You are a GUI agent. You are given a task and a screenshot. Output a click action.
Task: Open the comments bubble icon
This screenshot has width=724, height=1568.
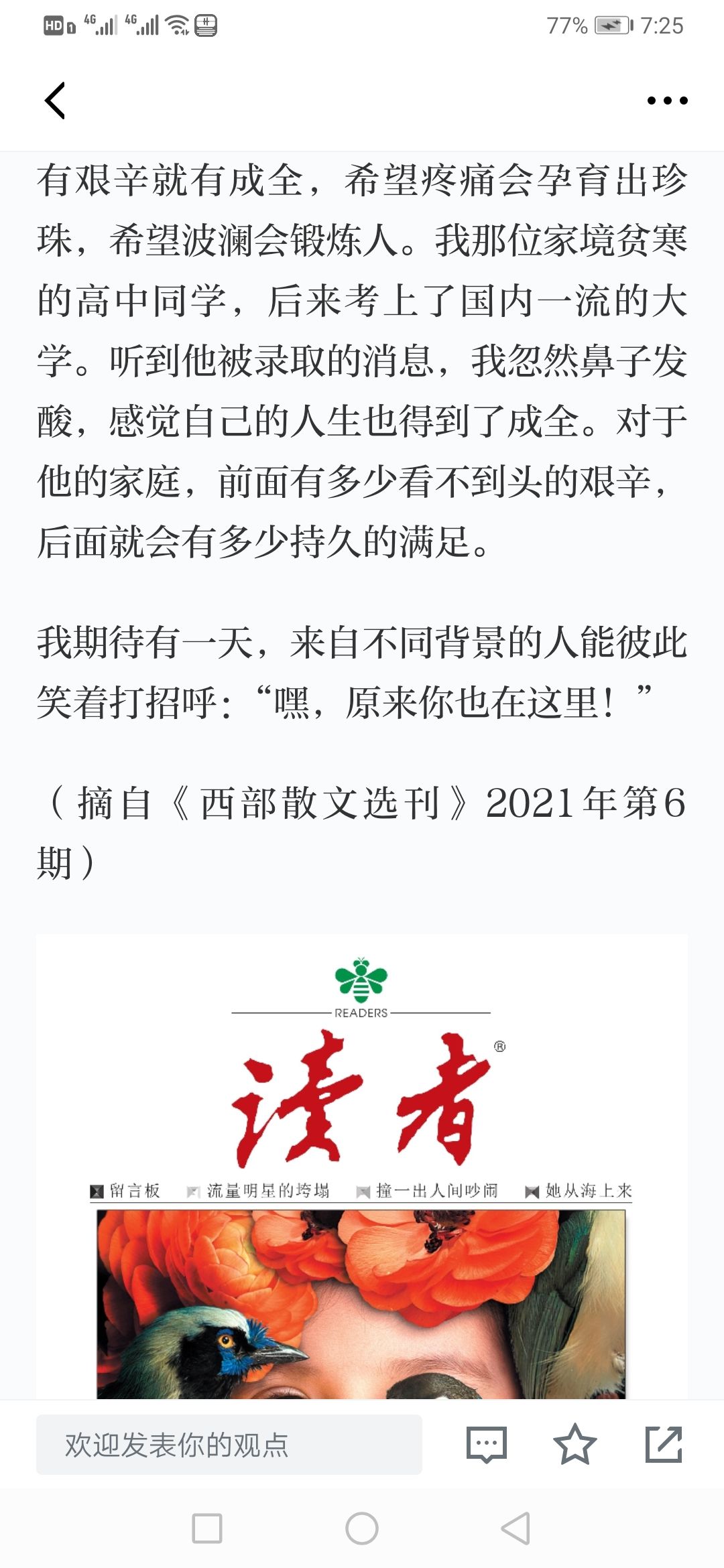tap(487, 1445)
